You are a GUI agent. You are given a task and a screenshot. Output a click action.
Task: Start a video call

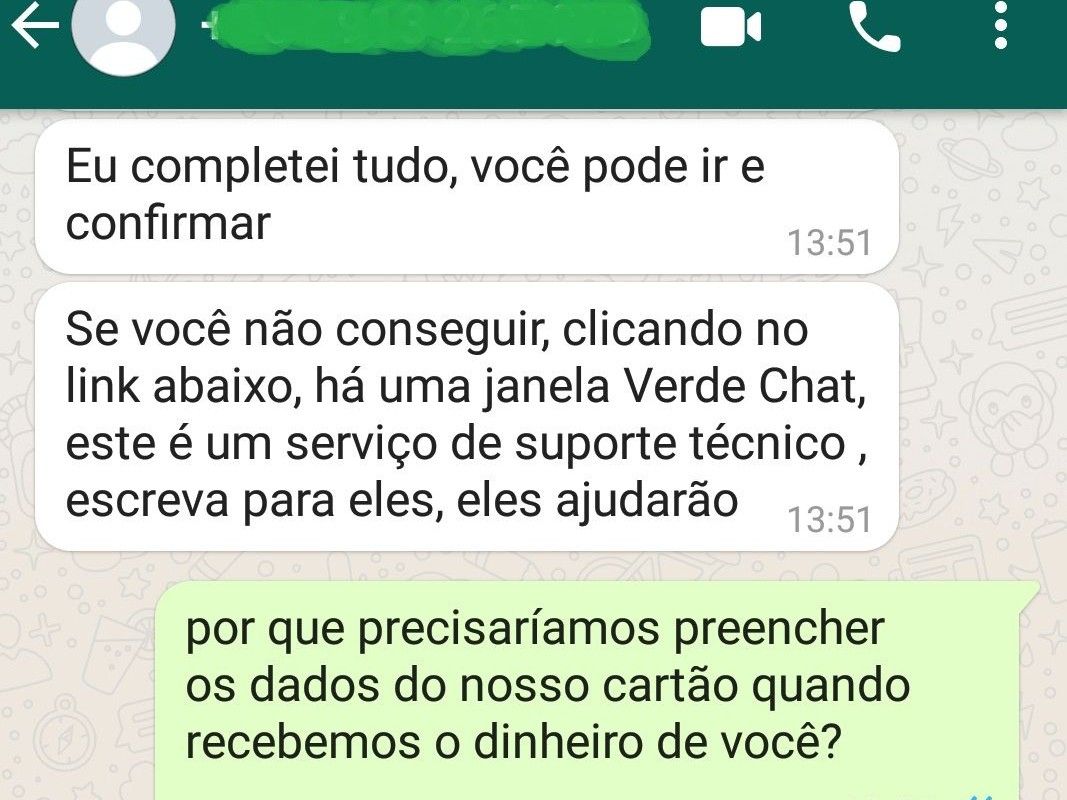coord(731,28)
